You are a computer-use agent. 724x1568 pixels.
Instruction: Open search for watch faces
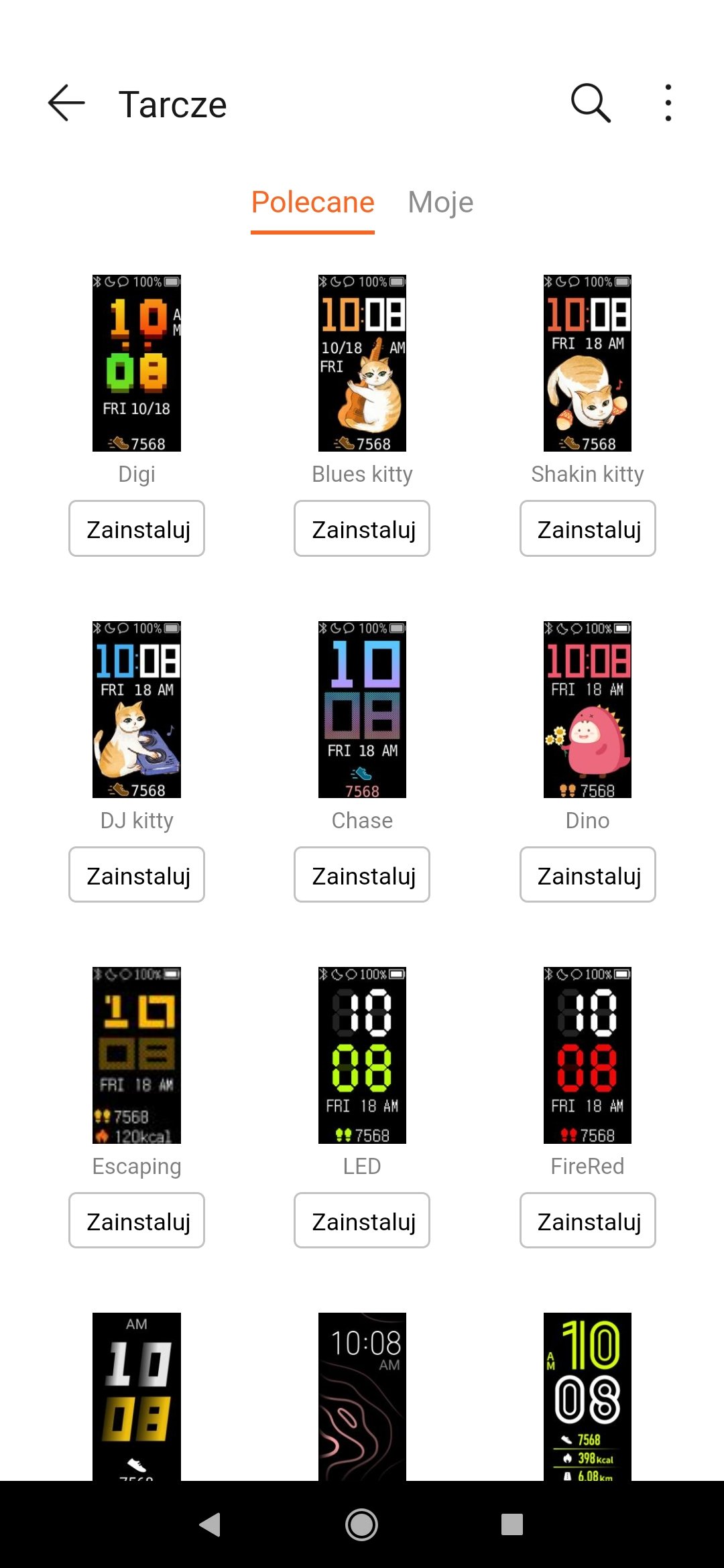[591, 103]
